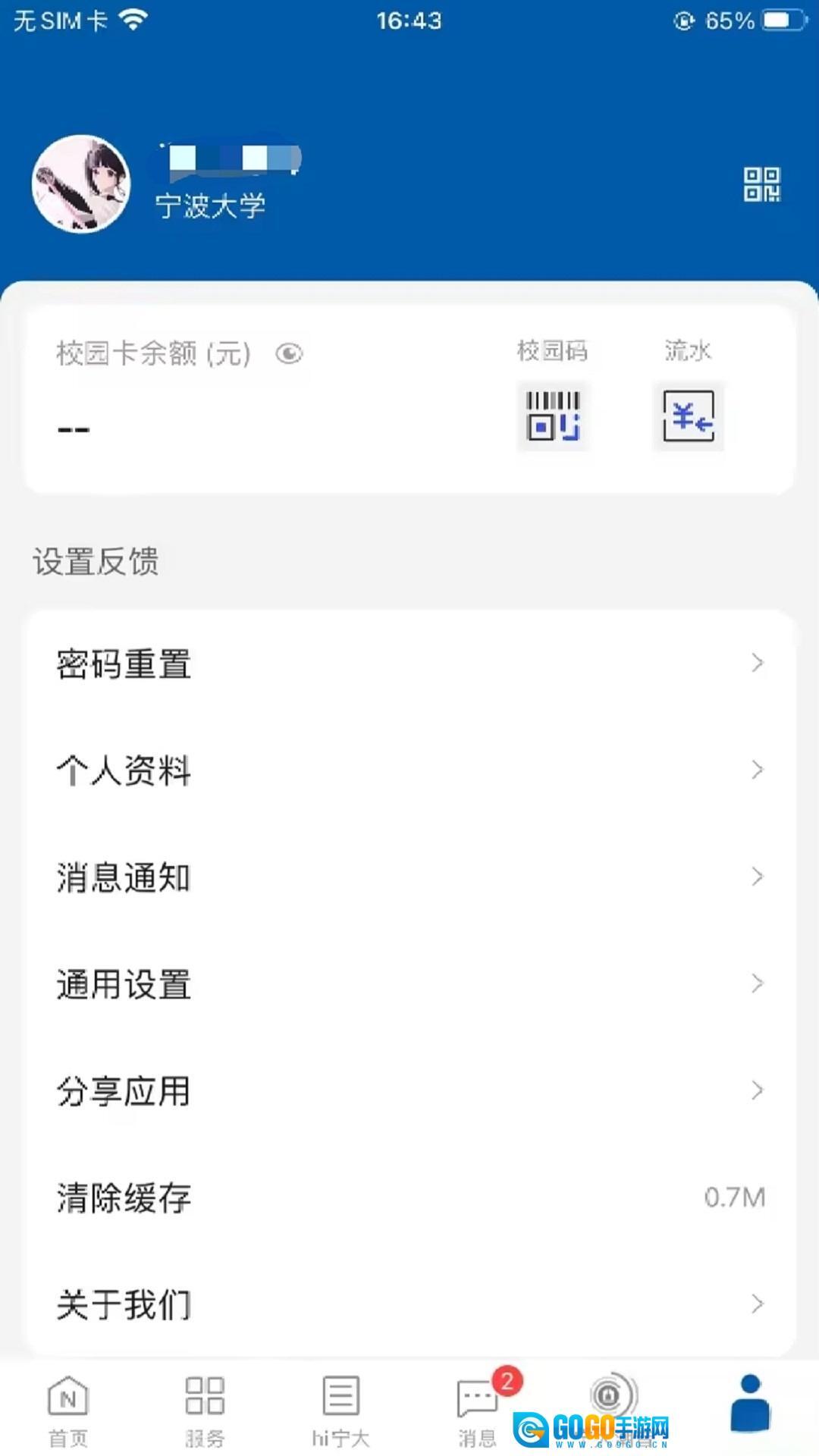Toggle campus card balance visibility eye icon
Viewport: 819px width, 1456px height.
tap(289, 353)
